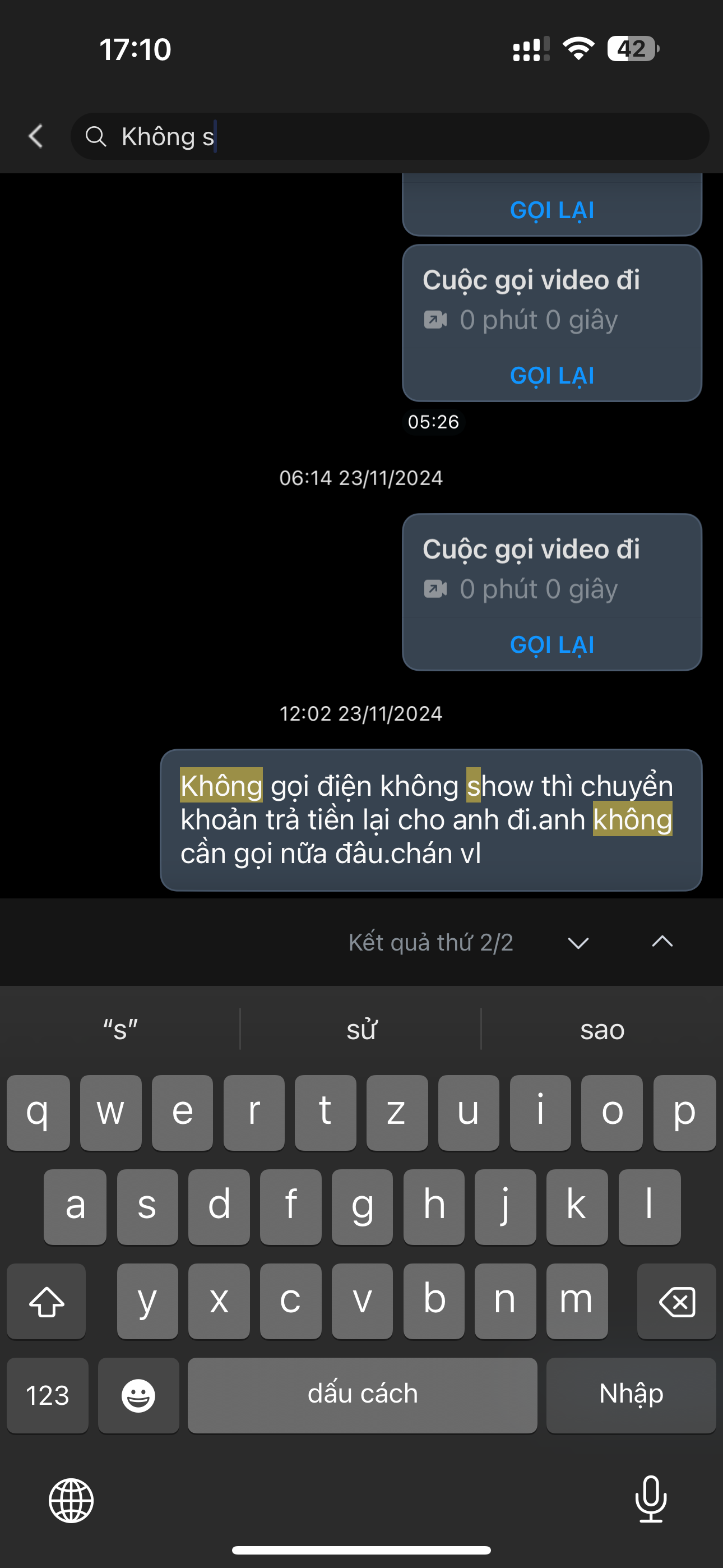The width and height of the screenshot is (723, 1568).
Task: Tap the shift key
Action: 47,1302
